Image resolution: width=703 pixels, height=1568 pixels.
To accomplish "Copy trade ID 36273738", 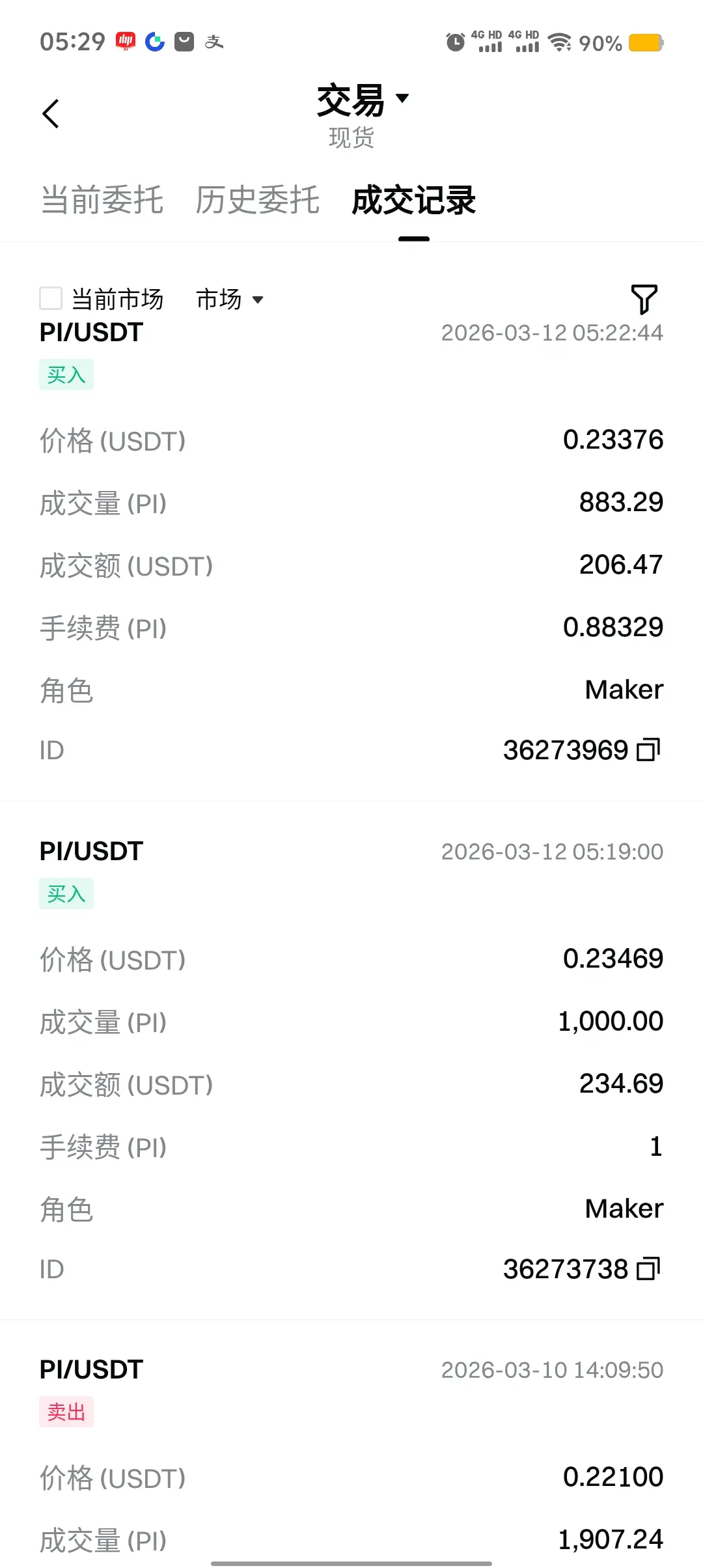I will [x=648, y=1269].
